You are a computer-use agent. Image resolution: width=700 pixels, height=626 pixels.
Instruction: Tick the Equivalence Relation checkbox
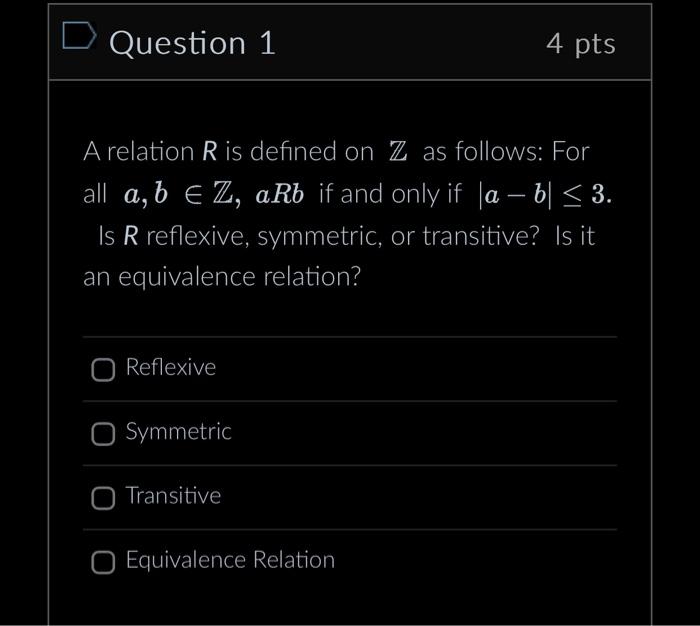click(103, 562)
